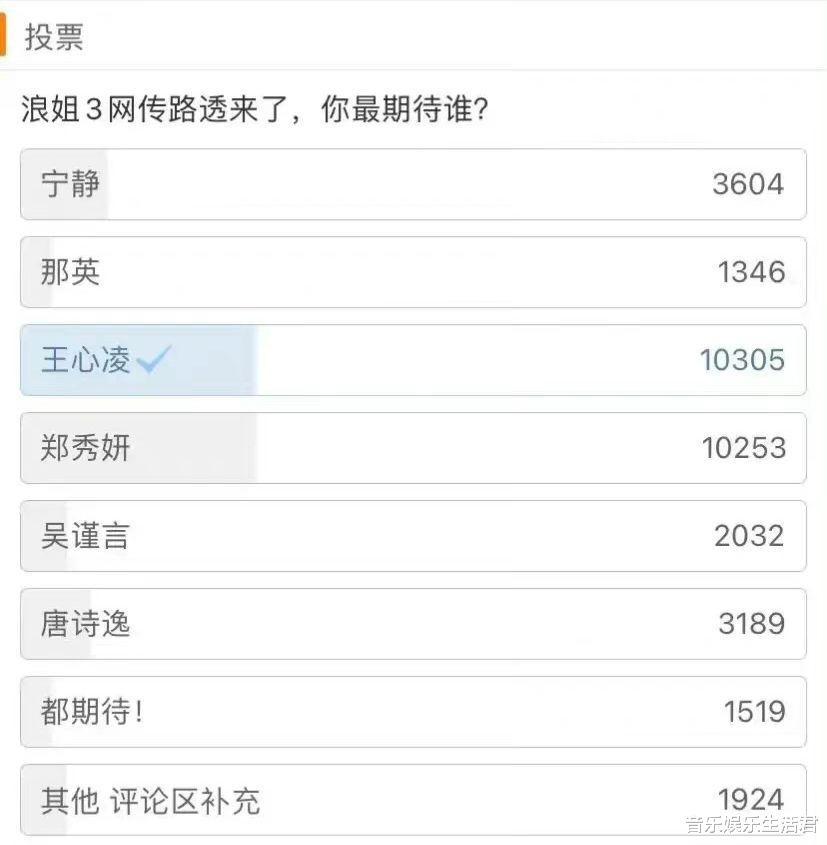Vote for the 宁静 option
The height and width of the screenshot is (845, 827).
tap(412, 184)
